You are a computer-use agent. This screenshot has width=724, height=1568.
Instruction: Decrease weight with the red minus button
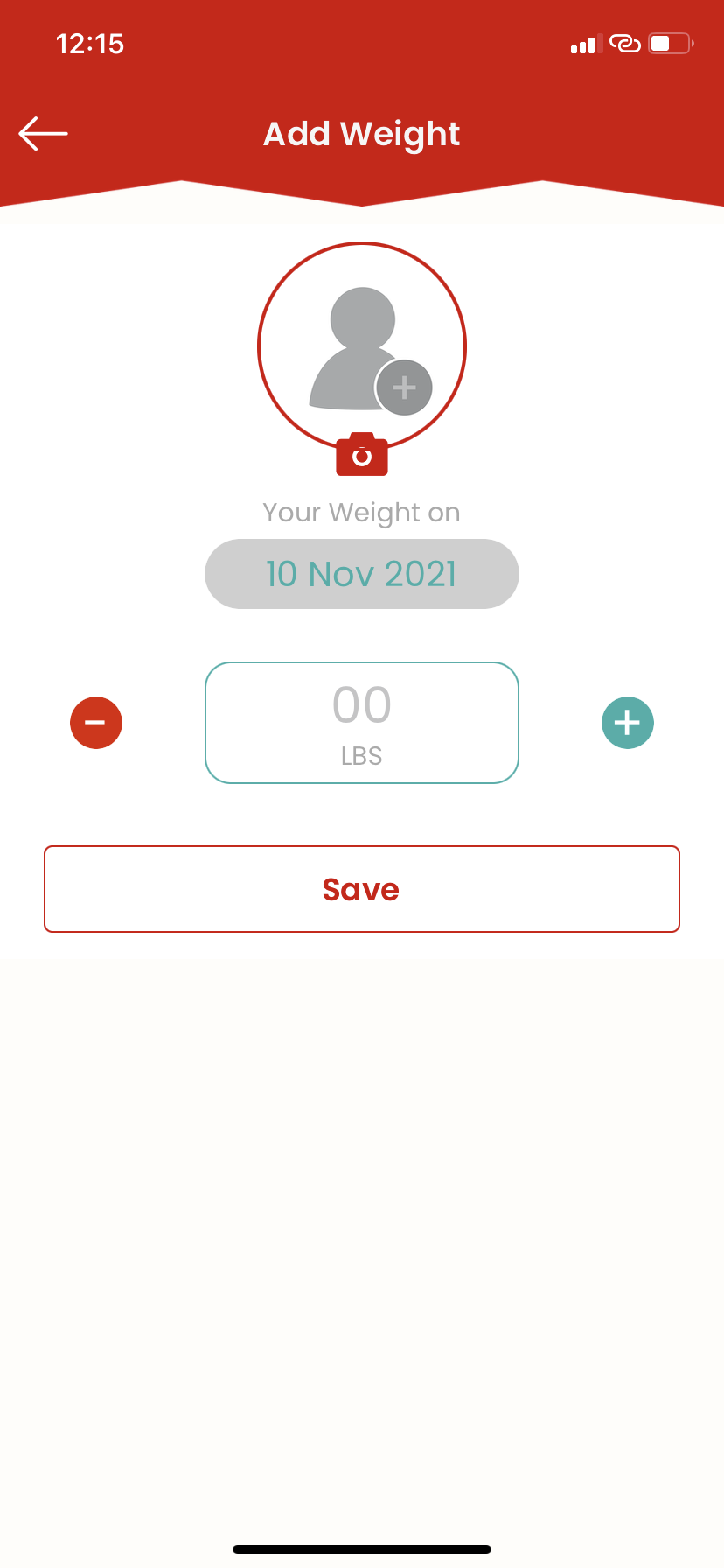96,723
